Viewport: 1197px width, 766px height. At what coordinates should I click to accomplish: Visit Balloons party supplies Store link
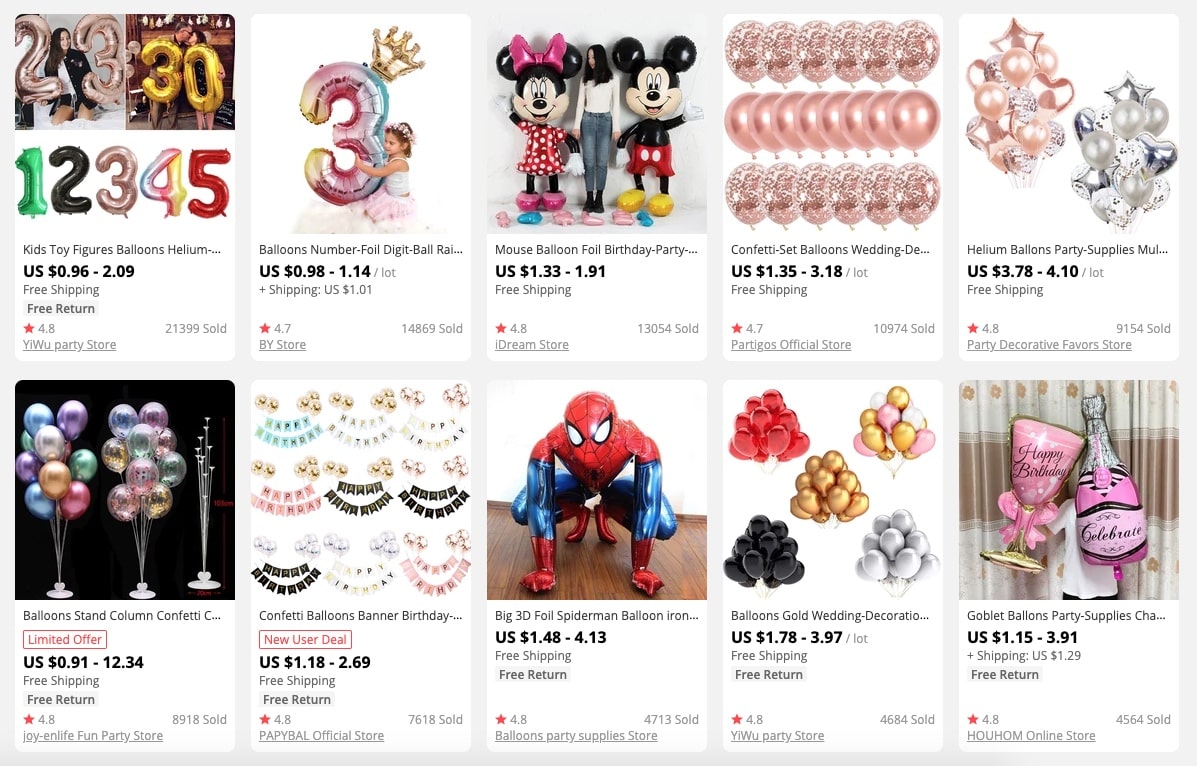point(576,736)
